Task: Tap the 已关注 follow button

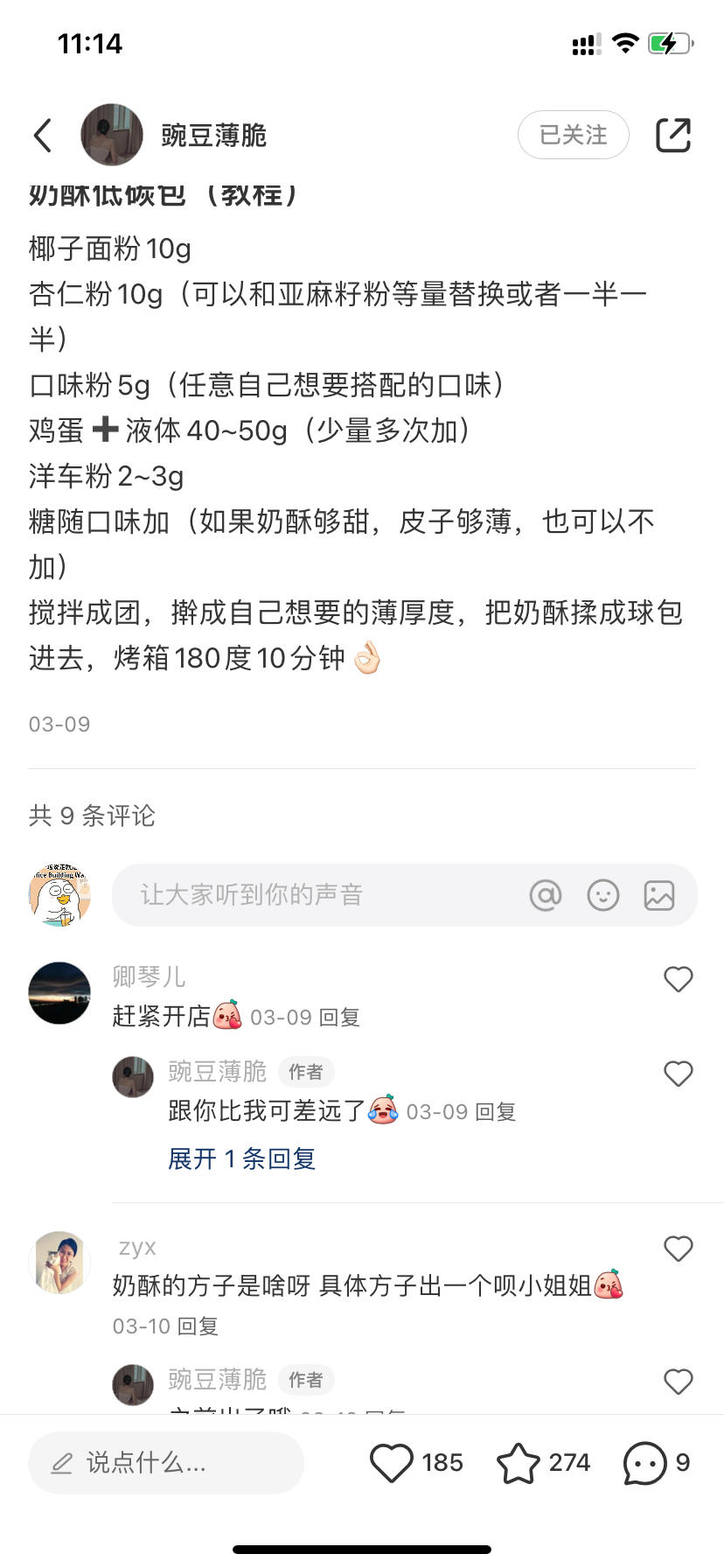Action: click(x=573, y=135)
